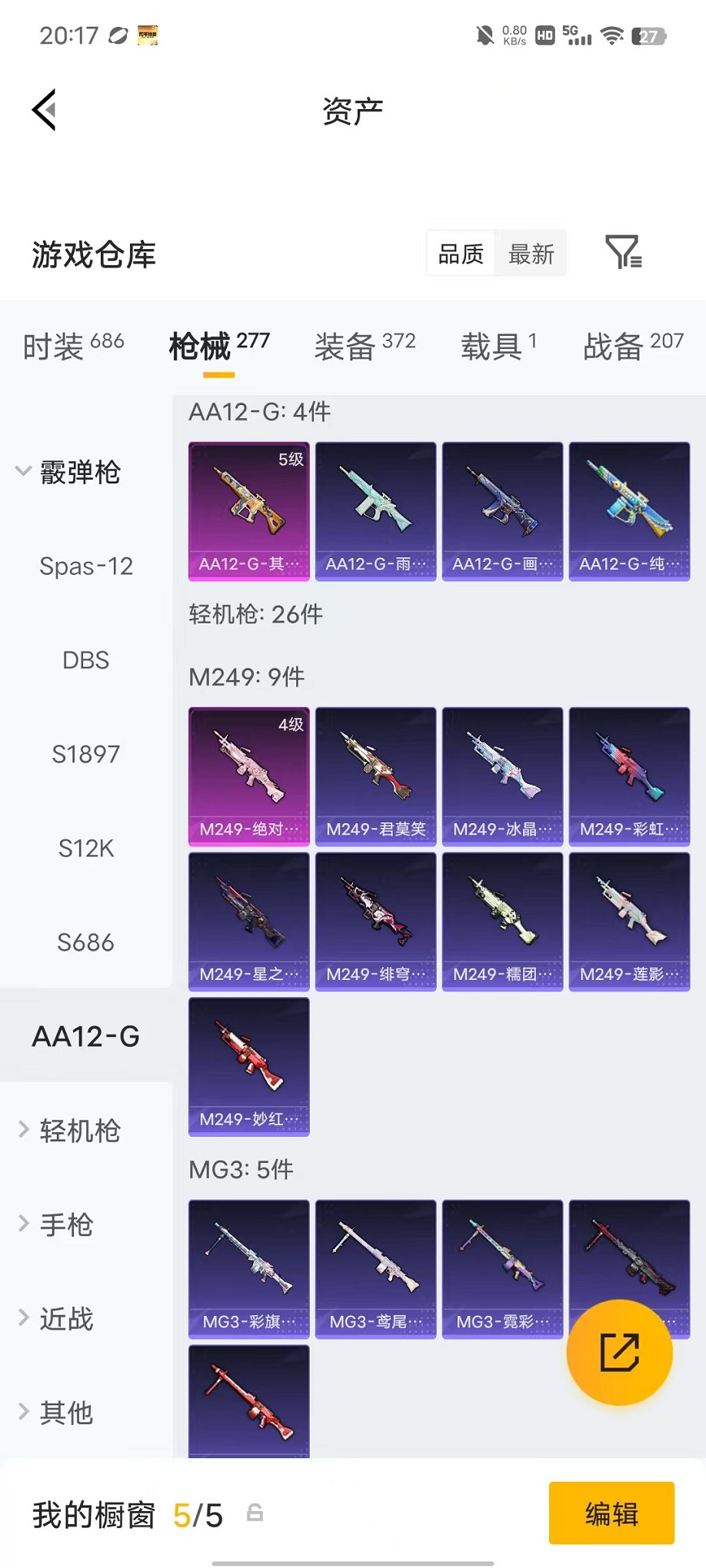Select Spas-12 in the side list
Screen dimensions: 706x1568
click(x=86, y=566)
